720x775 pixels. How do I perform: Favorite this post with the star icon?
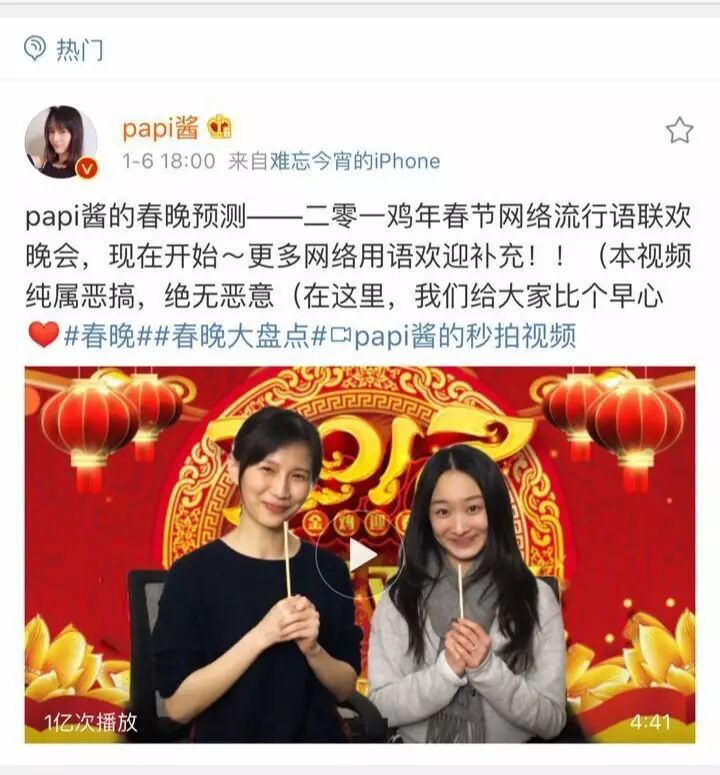point(679,130)
